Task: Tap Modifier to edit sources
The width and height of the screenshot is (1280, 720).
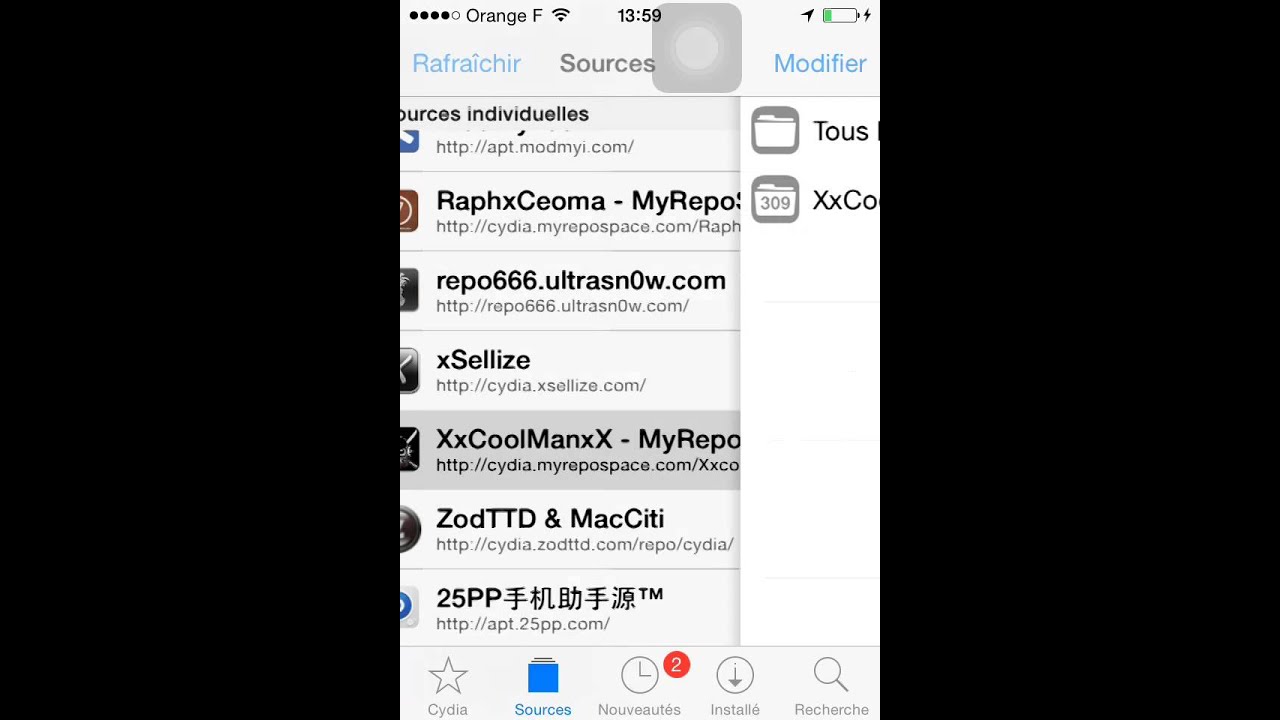Action: point(819,63)
